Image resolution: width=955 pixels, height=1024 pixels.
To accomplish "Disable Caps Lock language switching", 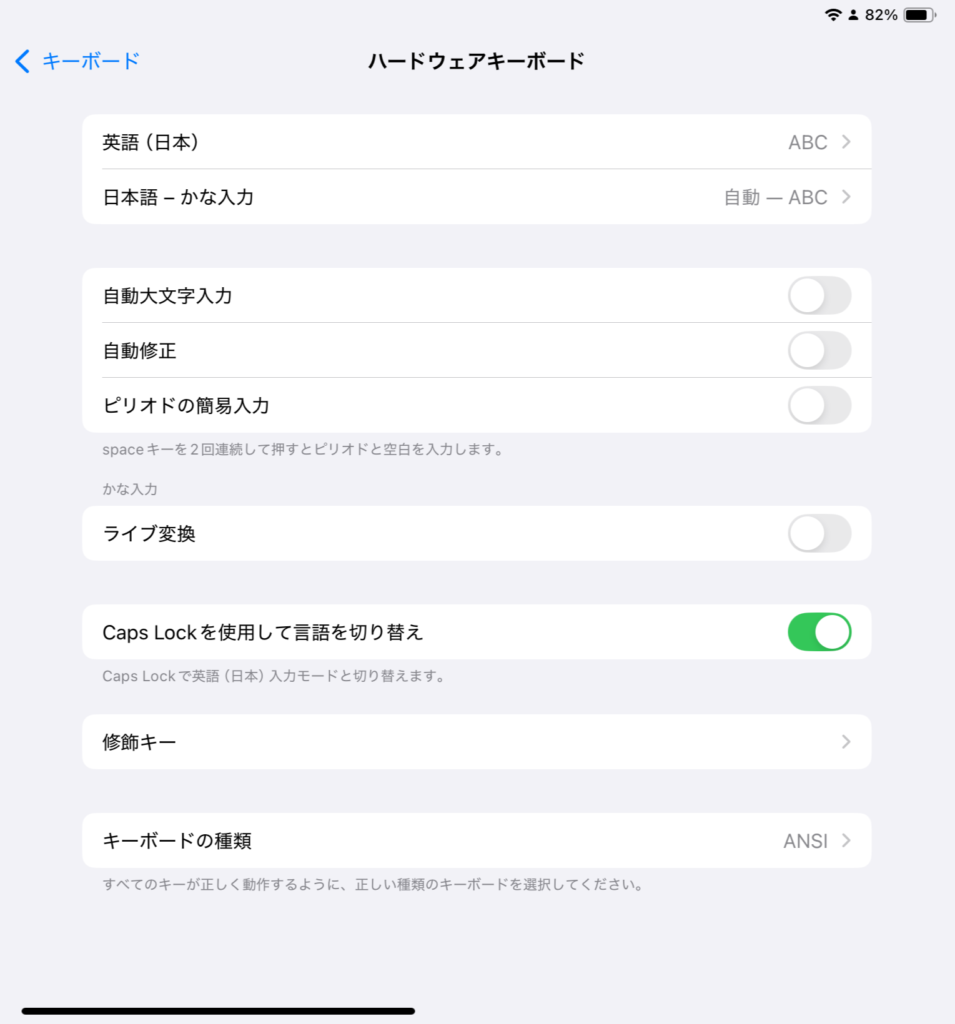I will 819,632.
